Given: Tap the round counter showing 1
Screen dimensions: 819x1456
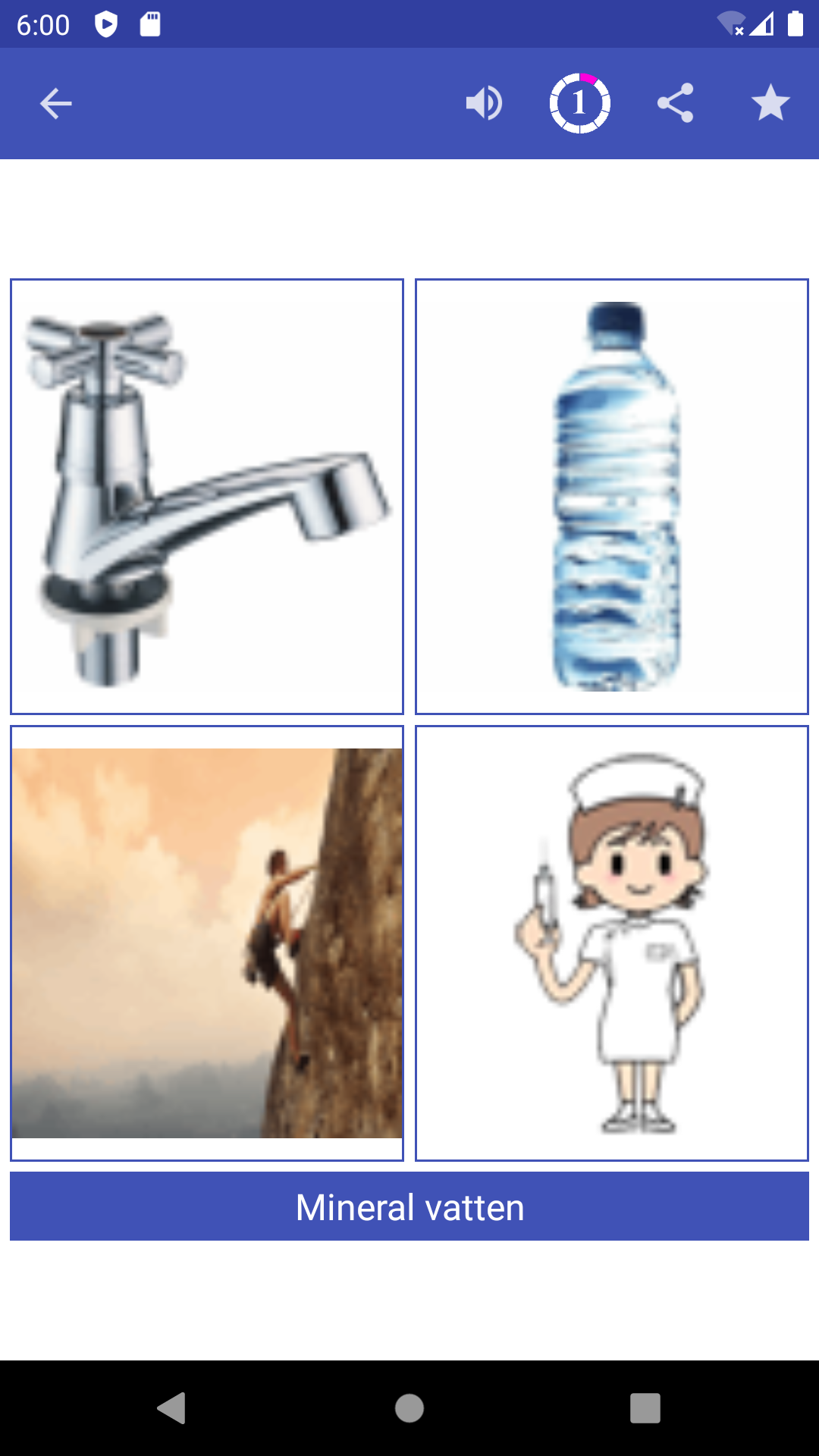Looking at the screenshot, I should pos(579,103).
